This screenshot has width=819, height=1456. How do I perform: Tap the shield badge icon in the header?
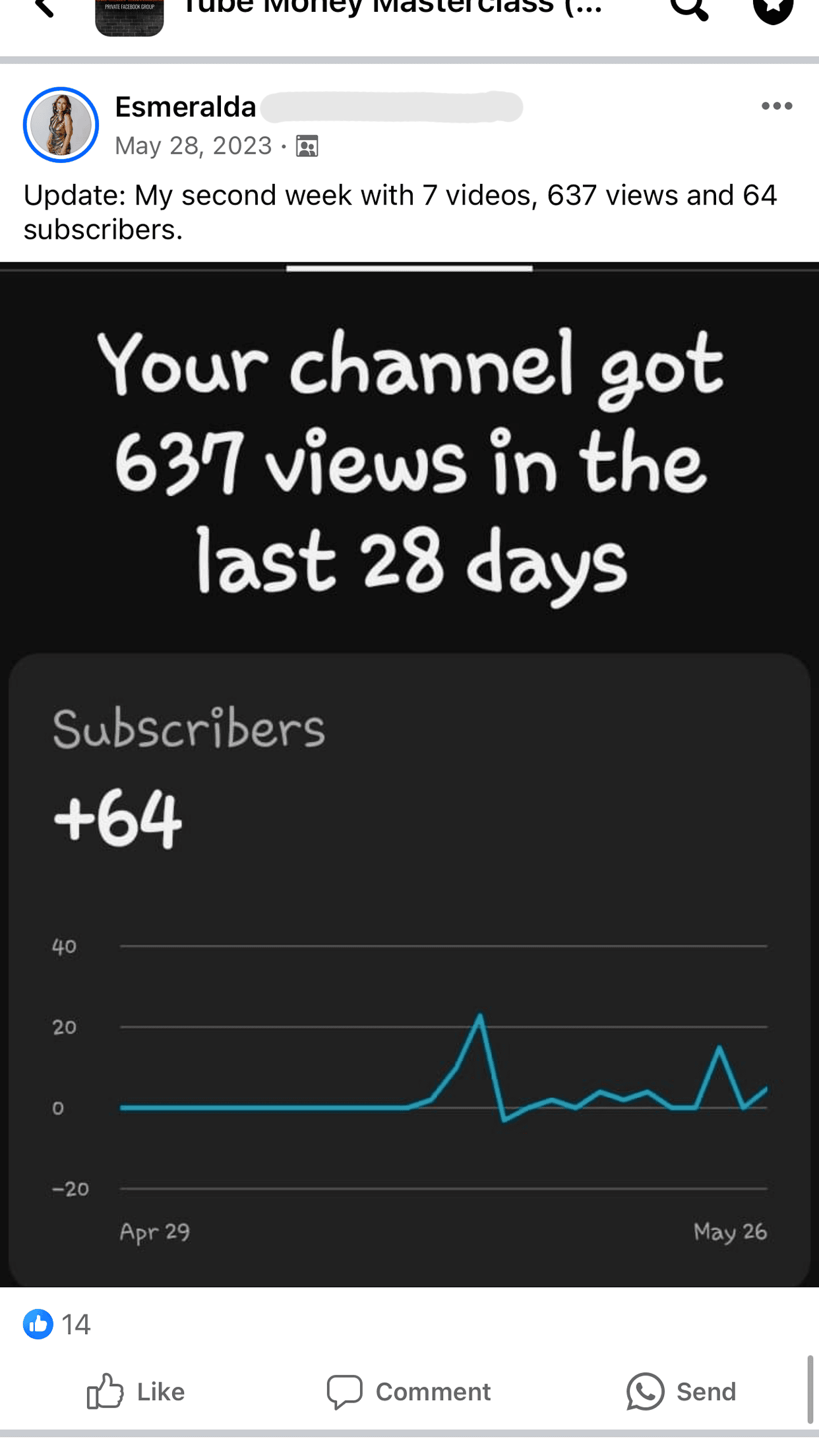(773, 11)
